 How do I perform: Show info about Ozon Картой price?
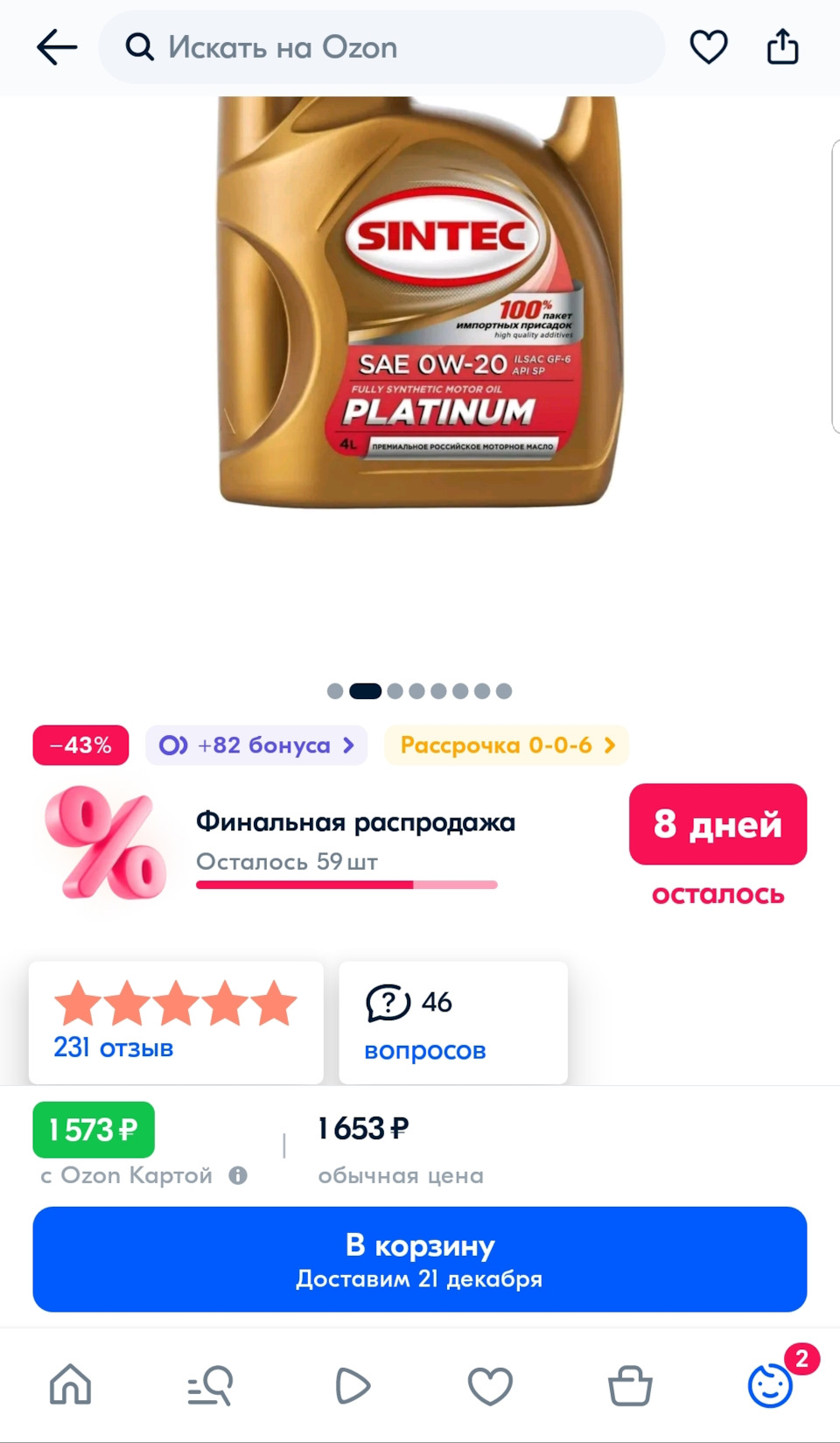238,1175
